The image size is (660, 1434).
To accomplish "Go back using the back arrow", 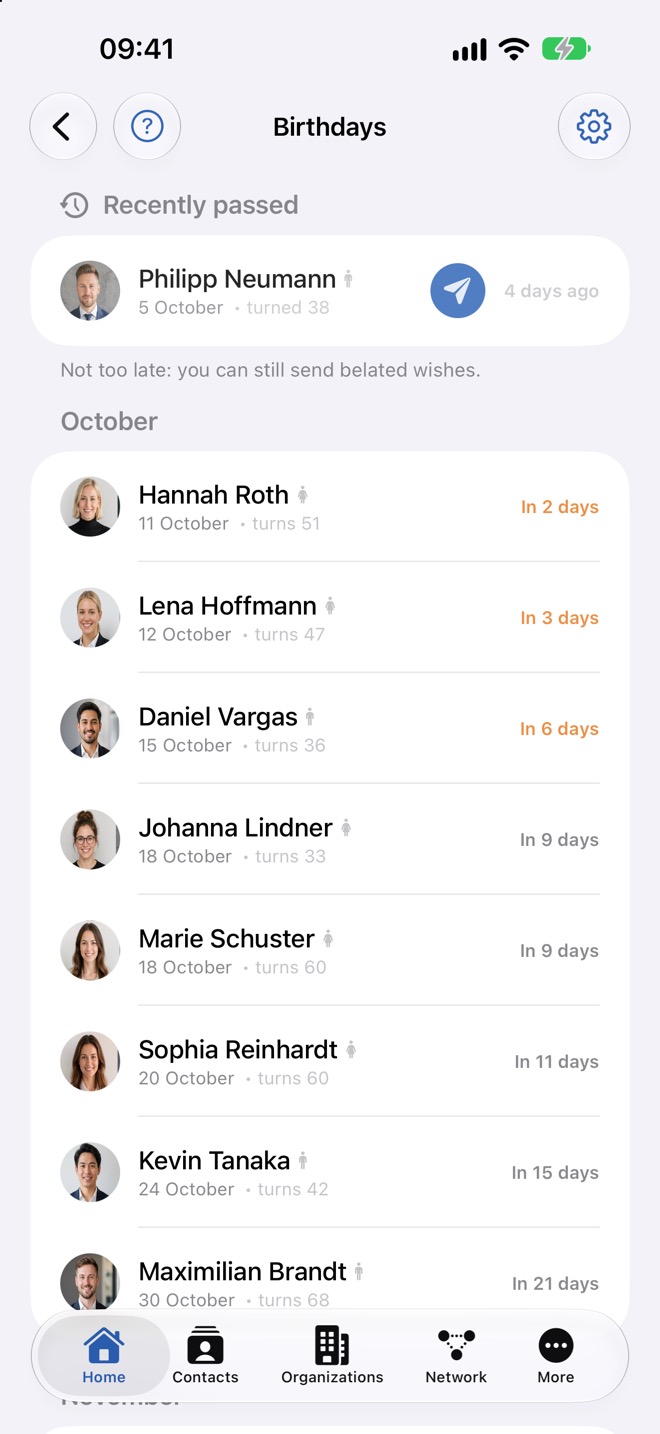I will (63, 127).
